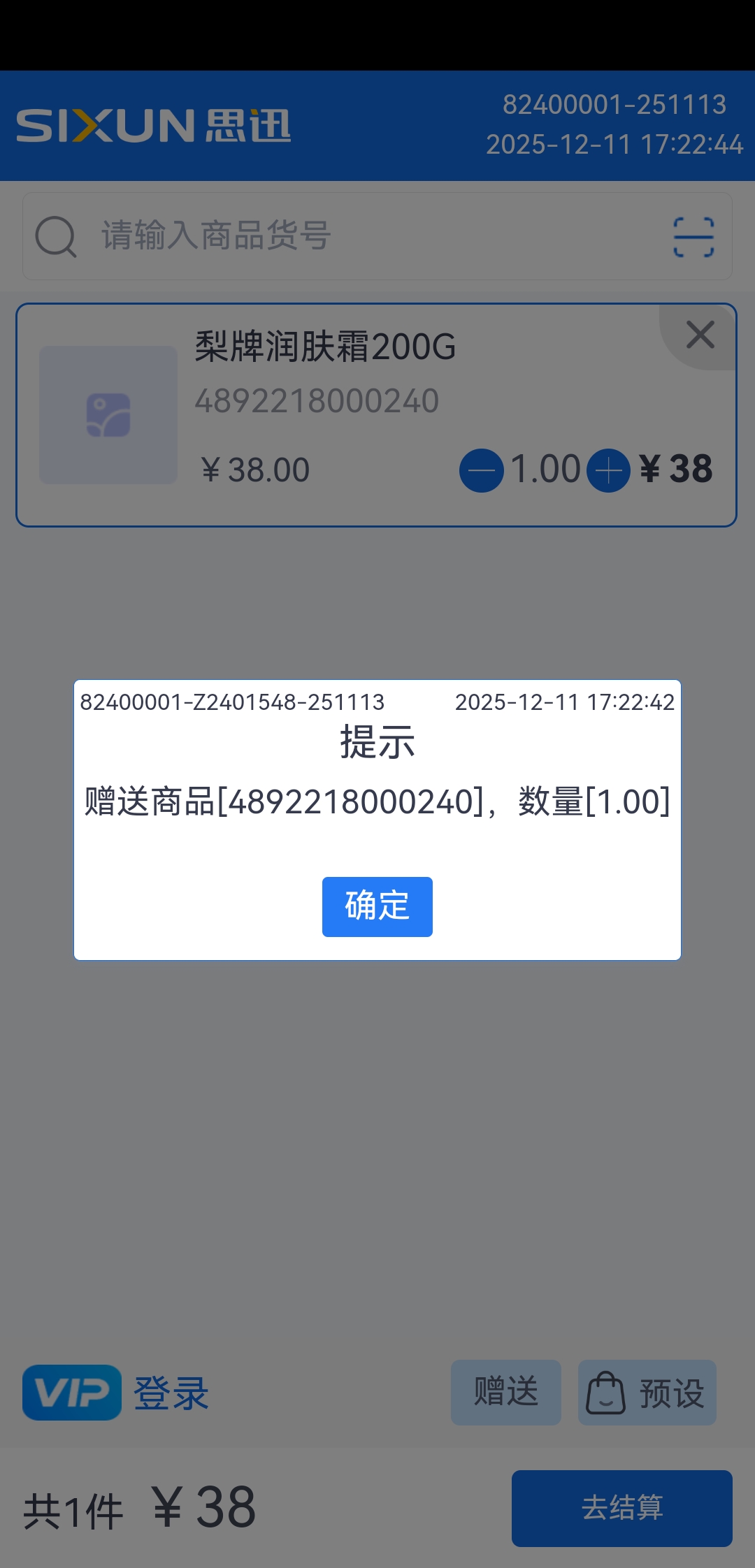Viewport: 755px width, 1568px height.
Task: Decrease quantity of 梨牌润肤霜200G
Action: 481,470
